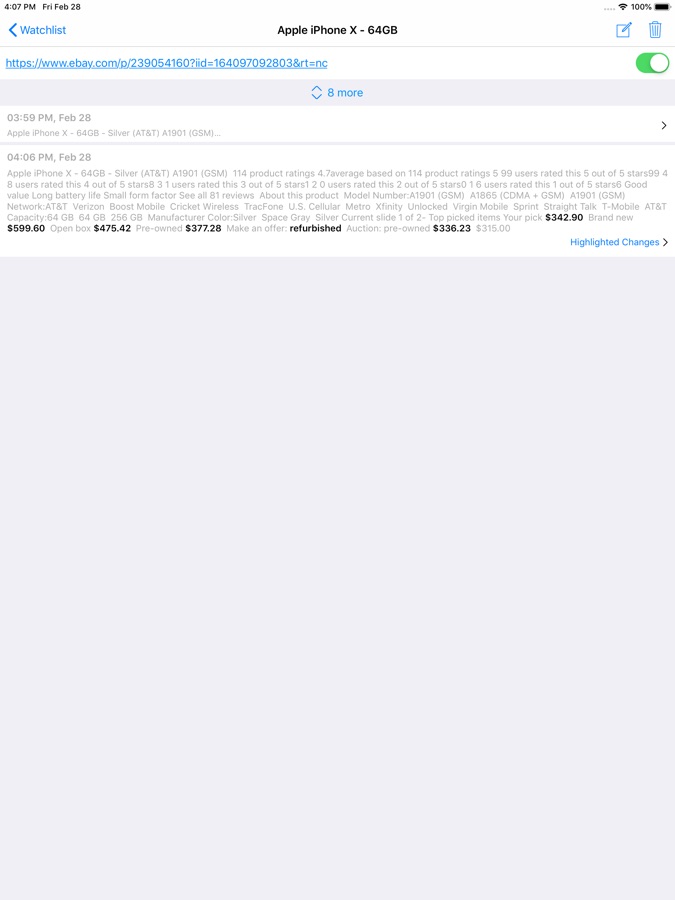Open the ebay.com product URL link
Viewport: 675px width, 900px height.
click(x=167, y=63)
